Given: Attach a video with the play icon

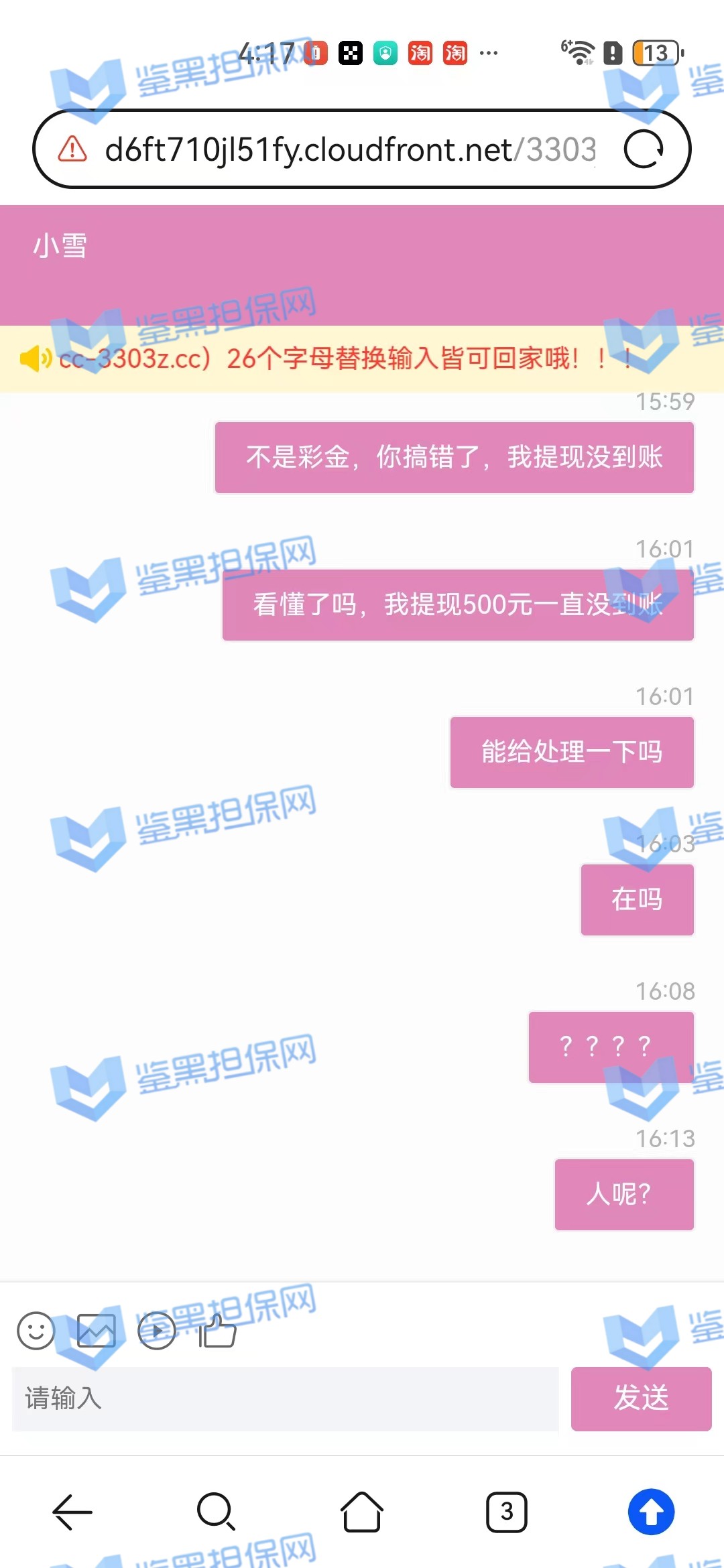Looking at the screenshot, I should pos(157,1330).
